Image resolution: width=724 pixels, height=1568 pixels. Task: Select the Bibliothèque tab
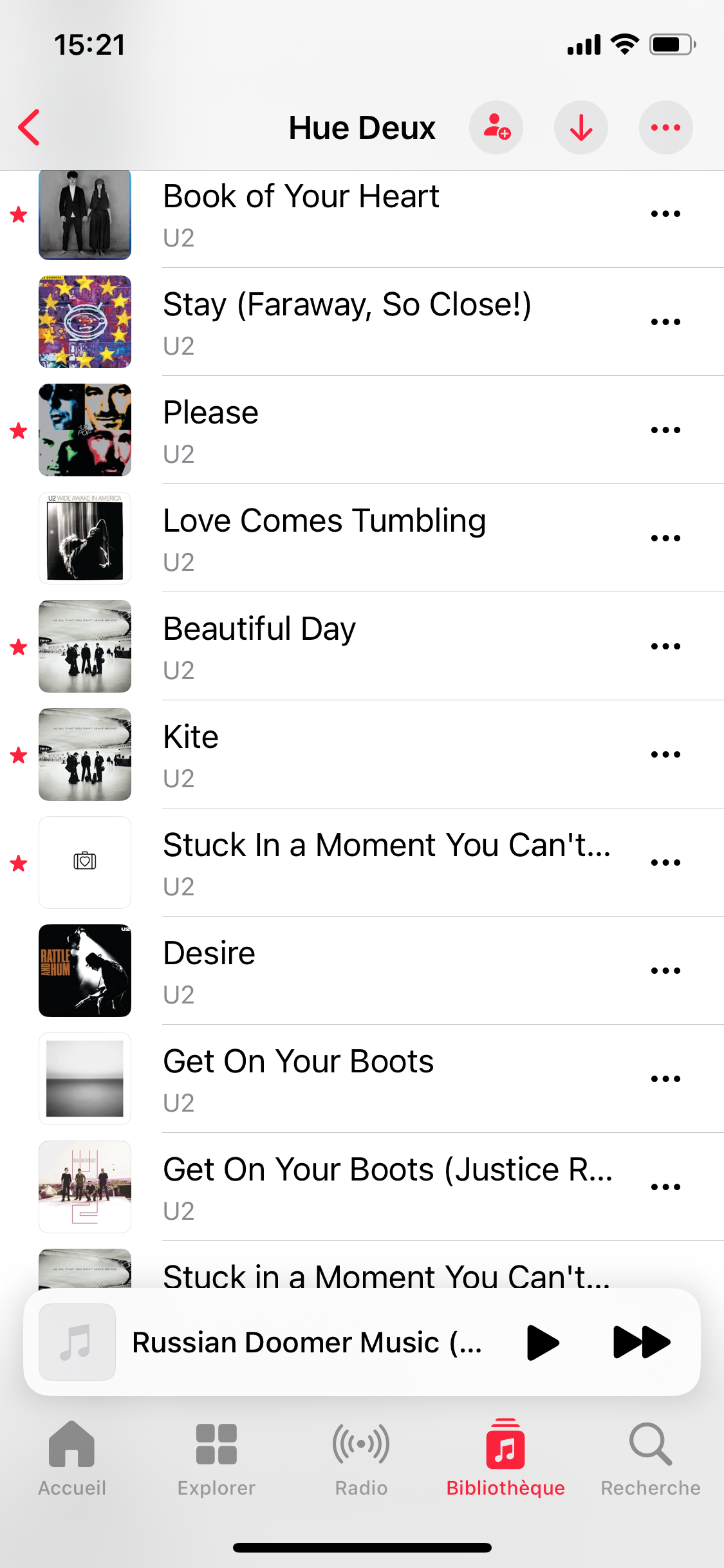[x=506, y=1459]
